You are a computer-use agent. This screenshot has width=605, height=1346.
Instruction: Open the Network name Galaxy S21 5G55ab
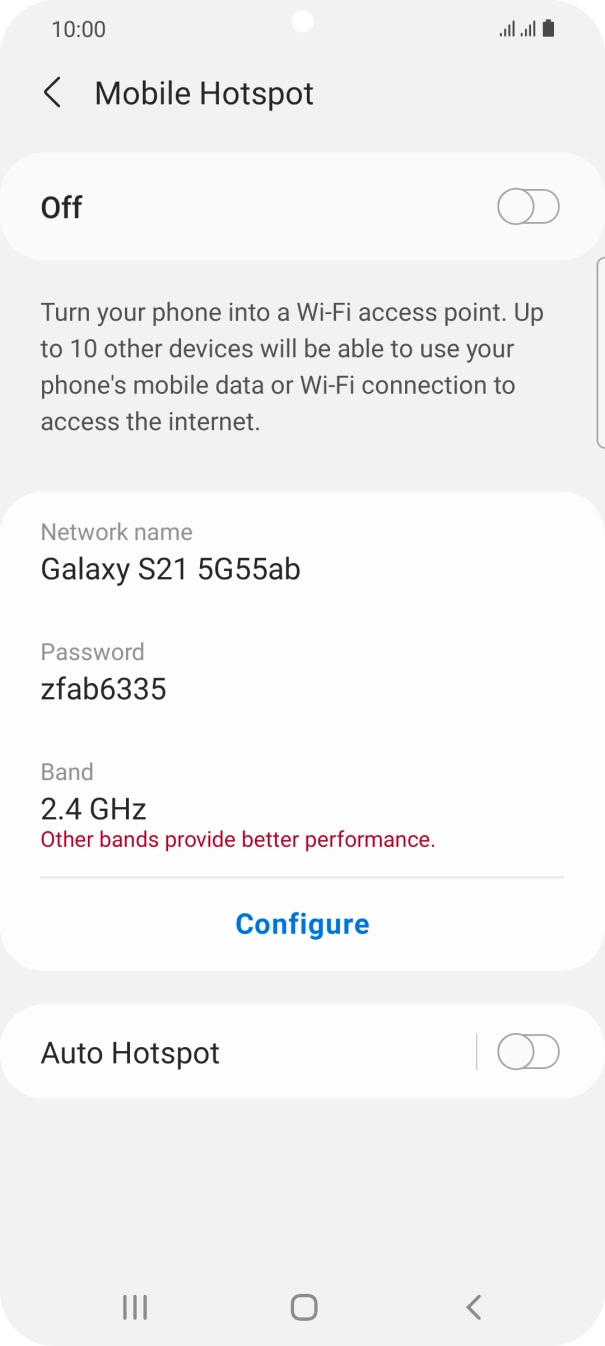click(x=170, y=569)
